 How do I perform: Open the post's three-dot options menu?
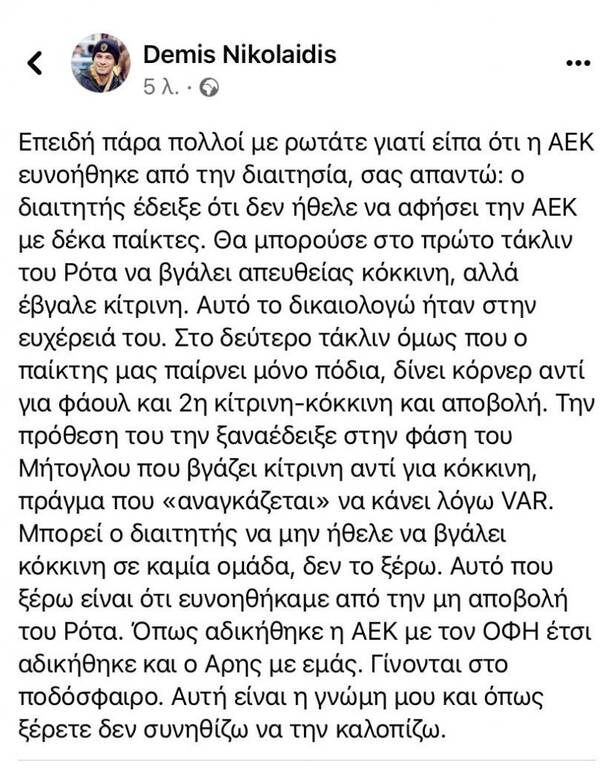pyautogui.click(x=578, y=63)
